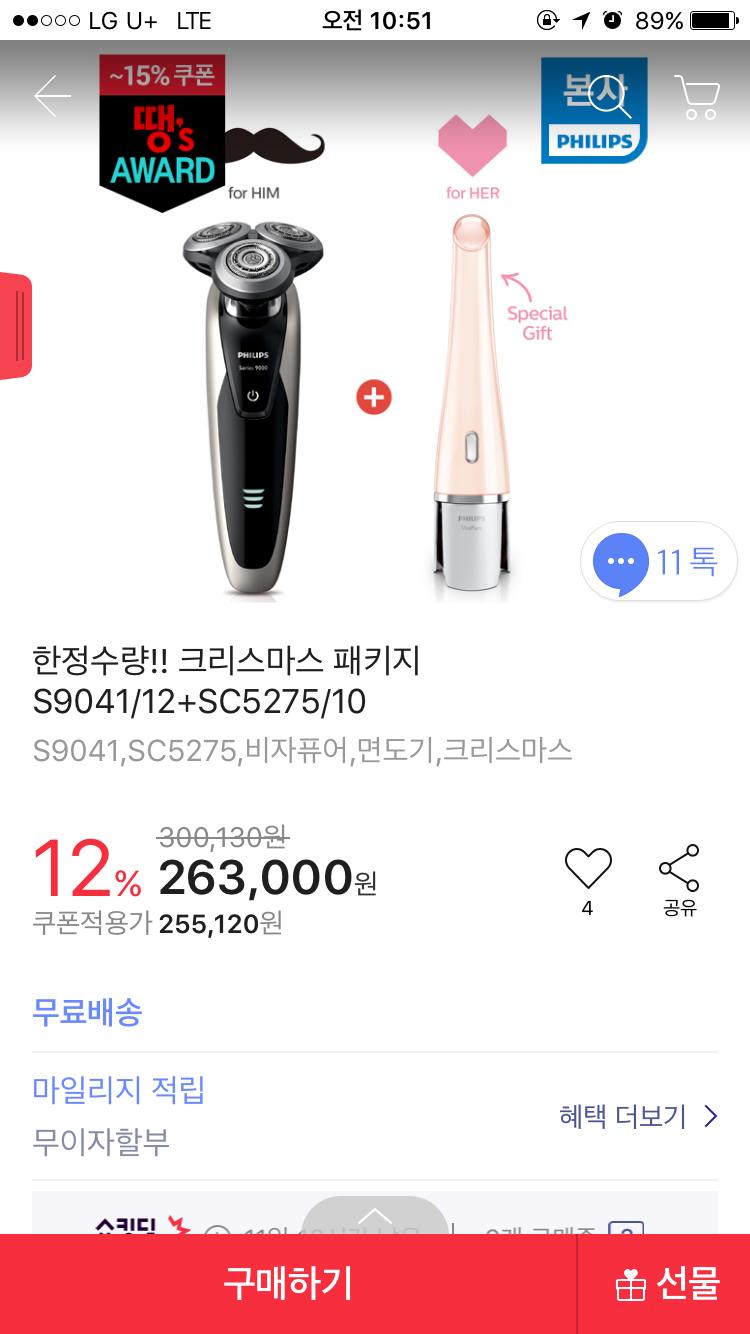Open the 11 톡 chat bubble
Screen dimensions: 750x1334
click(x=658, y=562)
